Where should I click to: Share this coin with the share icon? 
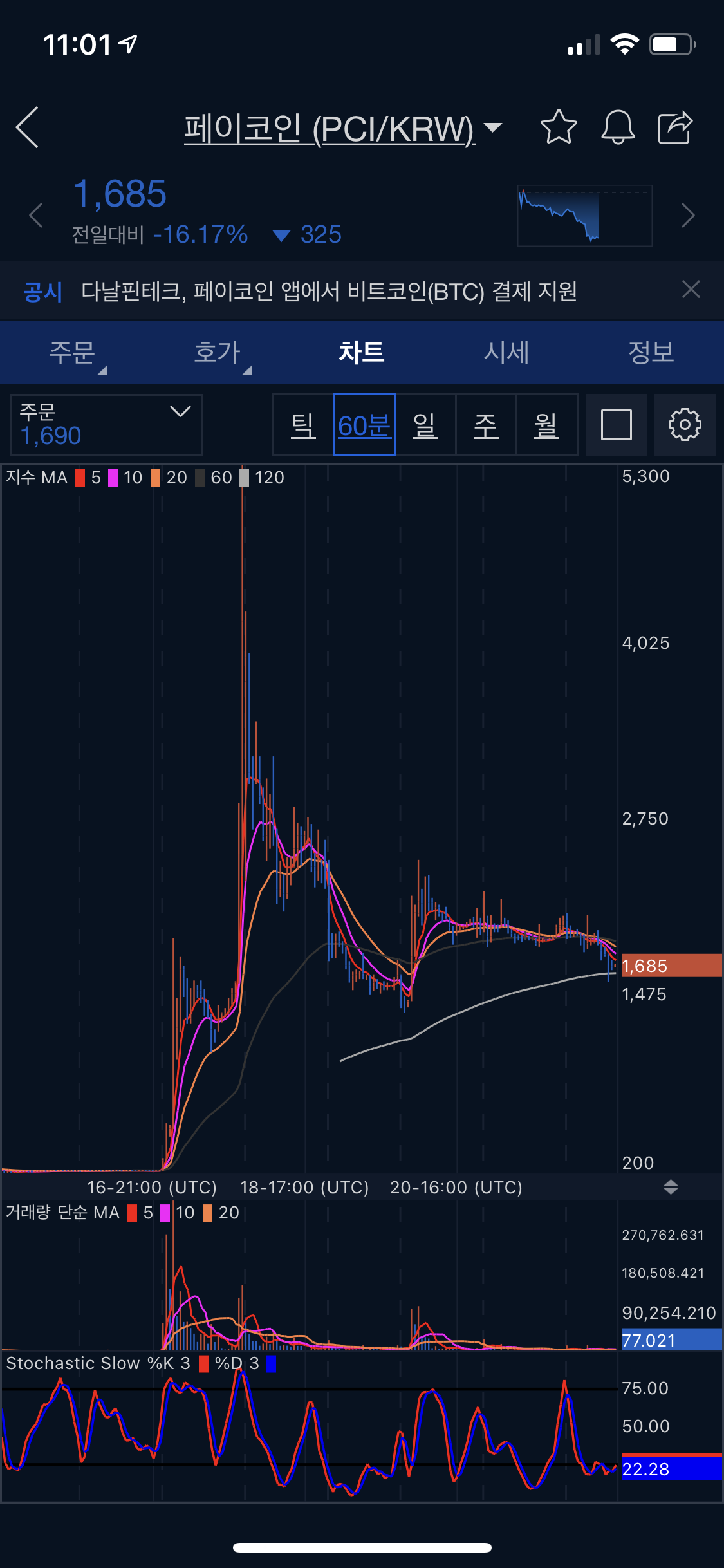point(675,127)
